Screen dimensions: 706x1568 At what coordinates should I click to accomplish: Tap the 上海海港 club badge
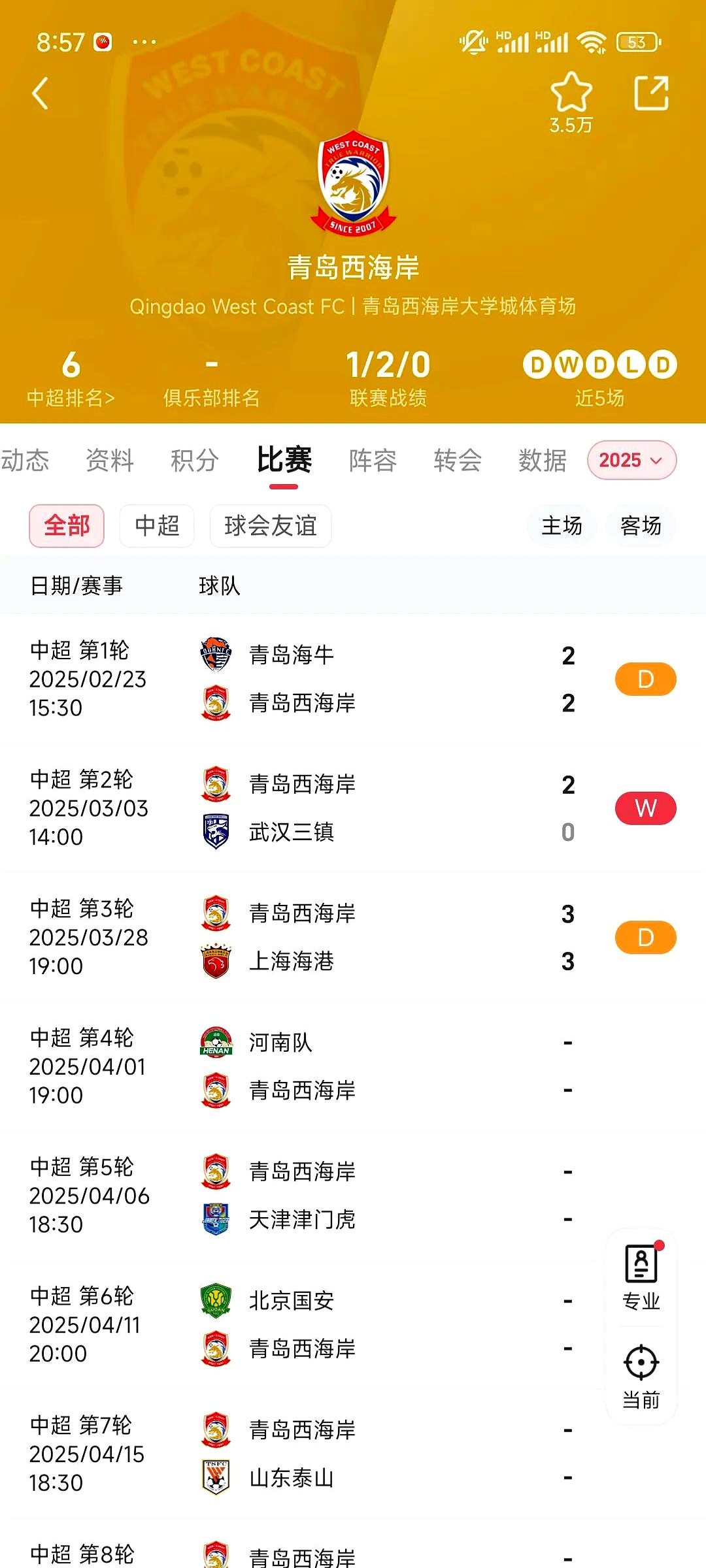216,960
